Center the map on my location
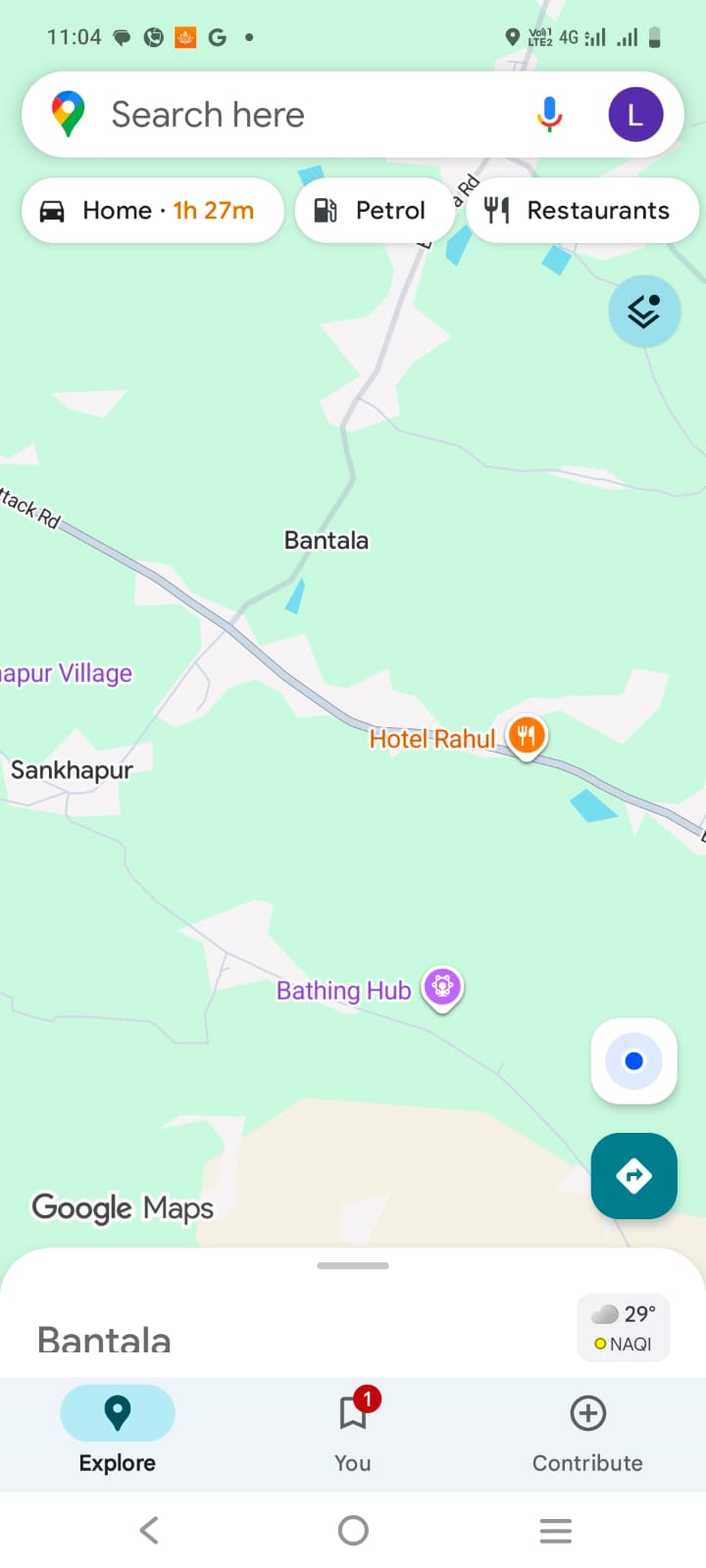706x1568 pixels. [633, 1061]
